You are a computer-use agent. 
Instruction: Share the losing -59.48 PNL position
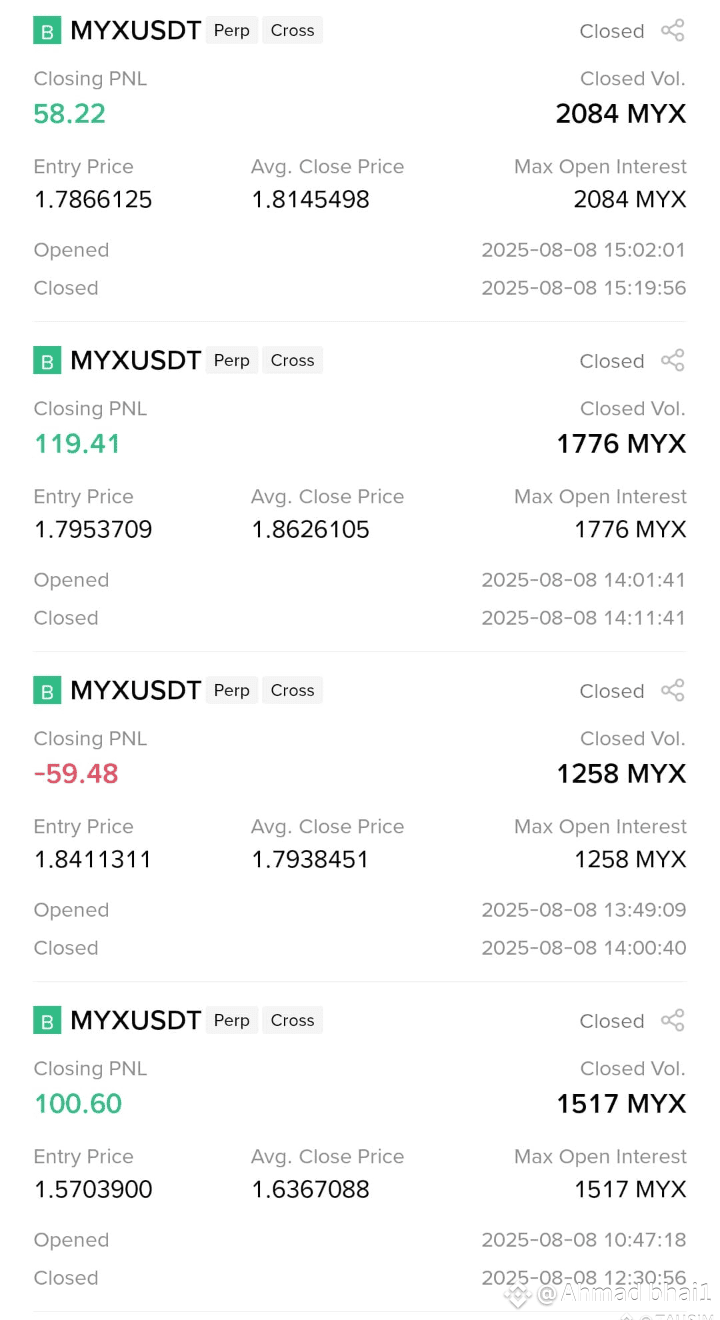pyautogui.click(x=673, y=691)
